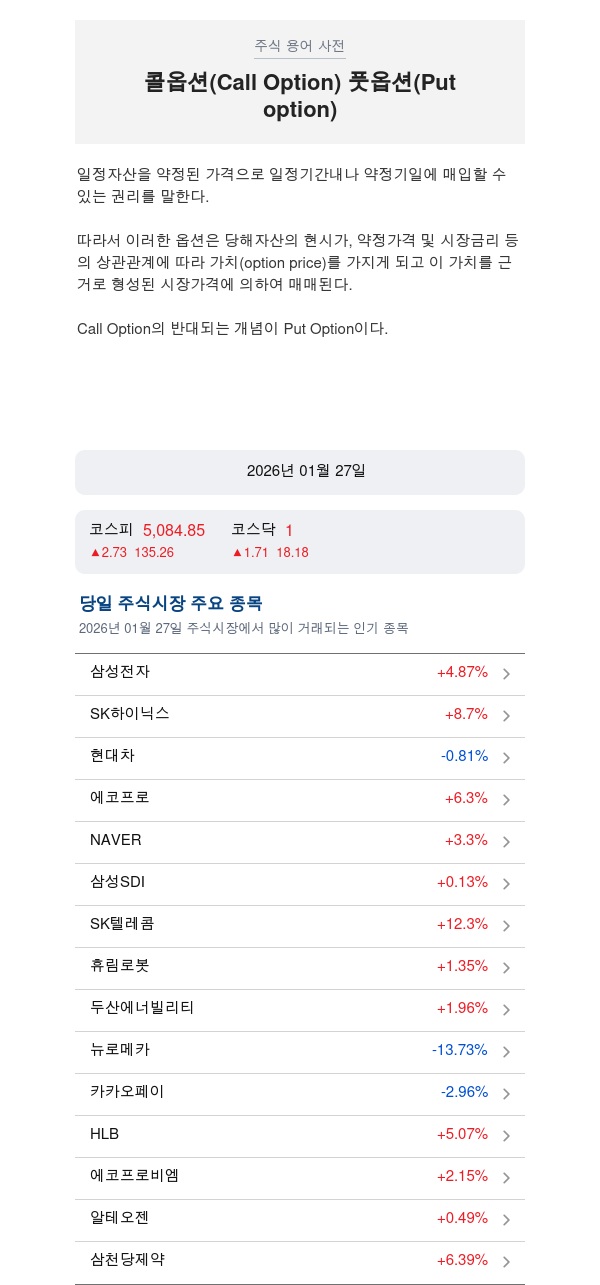The width and height of the screenshot is (600, 1285).
Task: Open 카카오페이 stock details
Action: [299, 1094]
